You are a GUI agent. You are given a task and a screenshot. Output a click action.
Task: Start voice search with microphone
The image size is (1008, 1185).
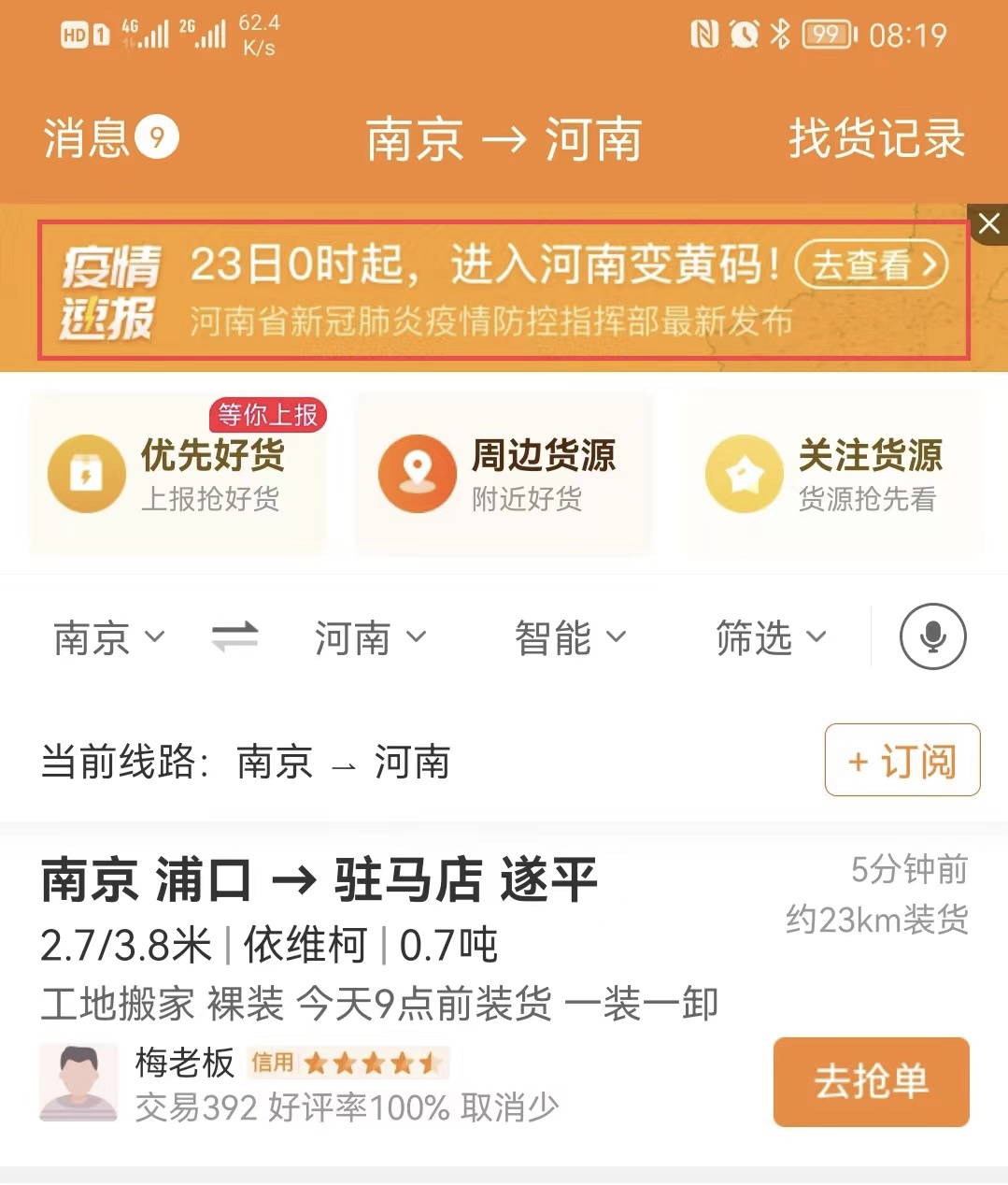(x=932, y=637)
